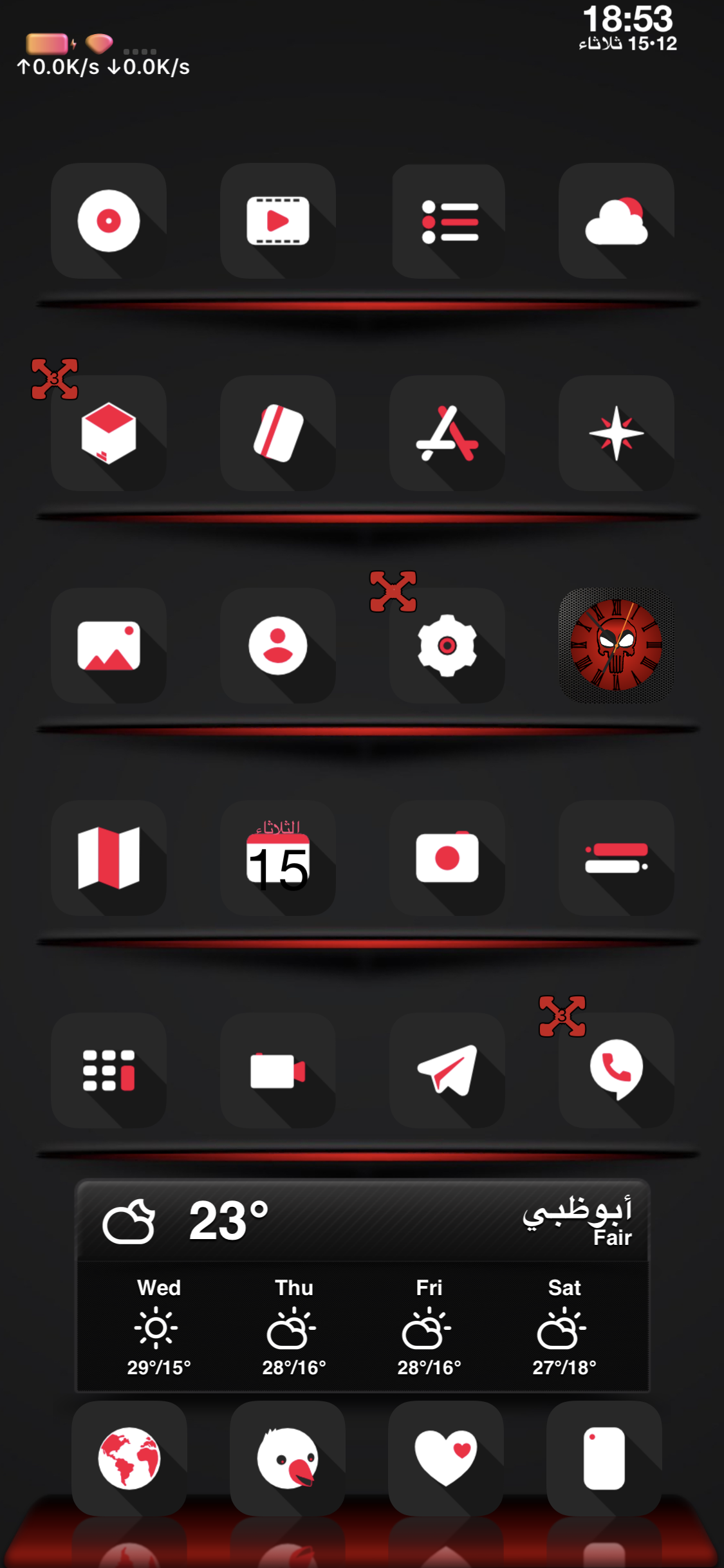Open the Settings gear
Image resolution: width=724 pixels, height=1568 pixels.
(x=447, y=646)
